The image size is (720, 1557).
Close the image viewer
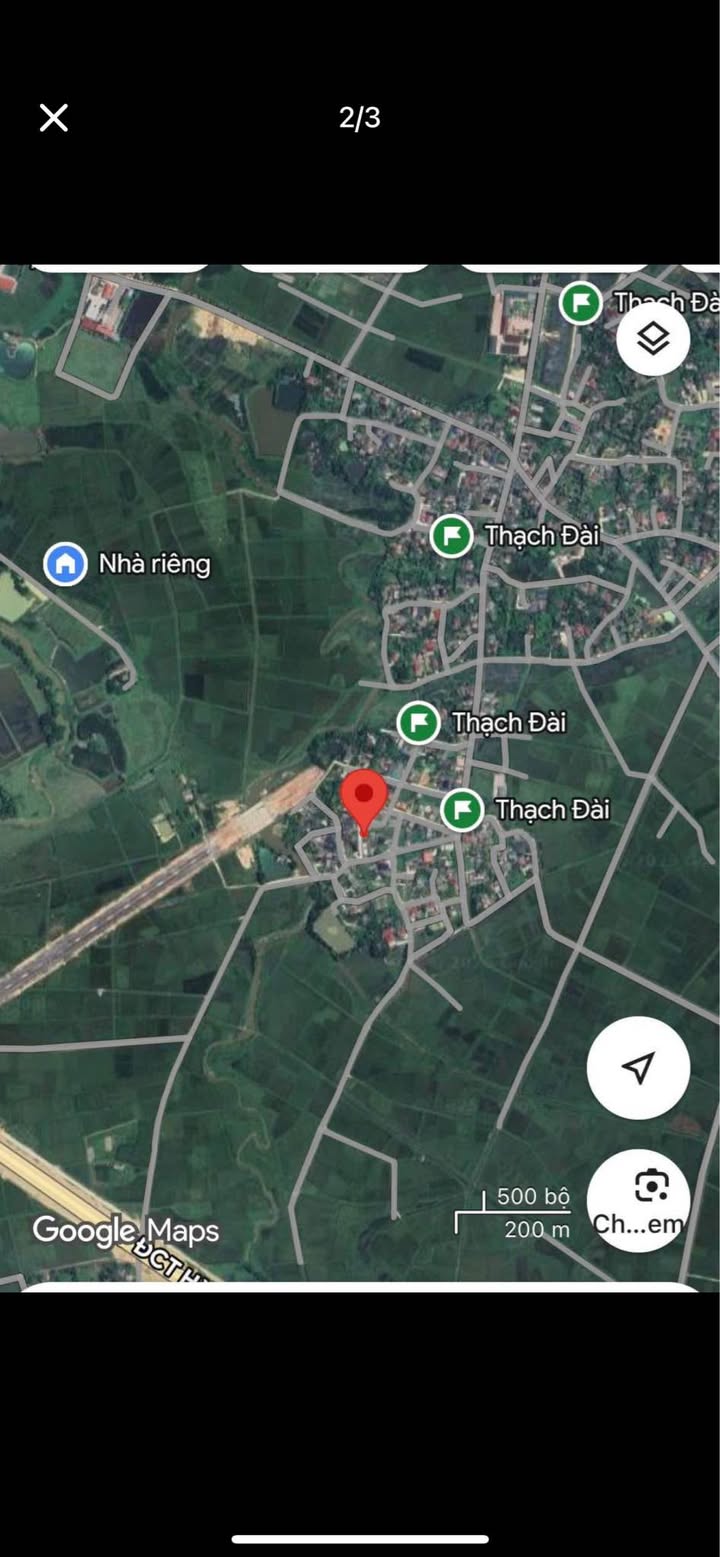pyautogui.click(x=54, y=118)
